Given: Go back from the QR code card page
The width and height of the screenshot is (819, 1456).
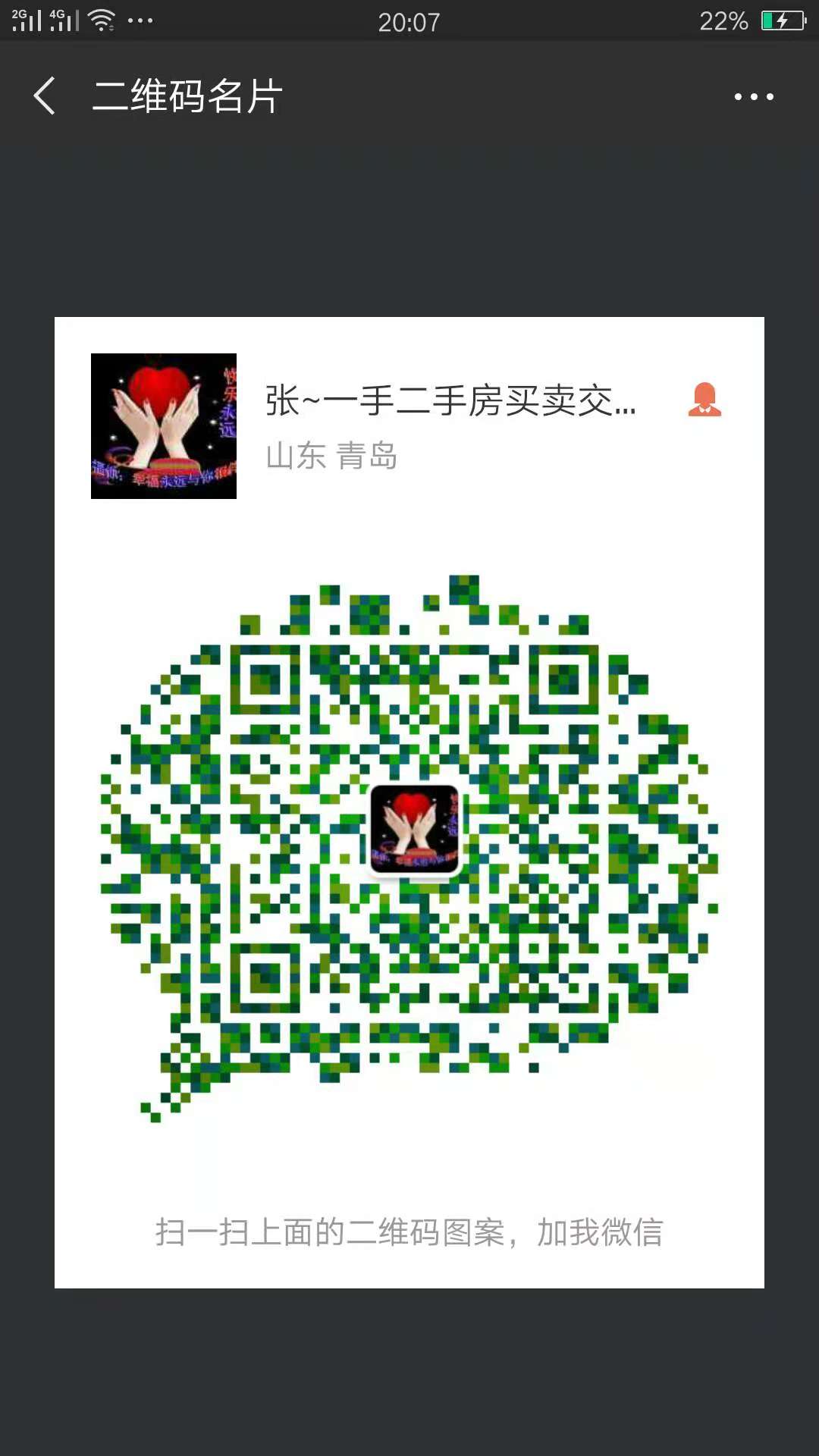Looking at the screenshot, I should 45,96.
